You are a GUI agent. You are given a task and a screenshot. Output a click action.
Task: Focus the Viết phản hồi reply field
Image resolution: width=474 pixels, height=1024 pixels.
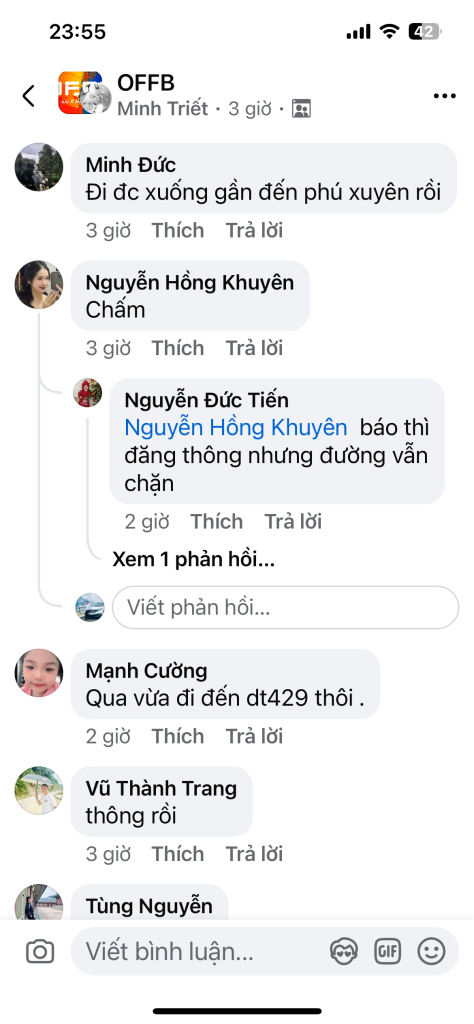pyautogui.click(x=285, y=607)
